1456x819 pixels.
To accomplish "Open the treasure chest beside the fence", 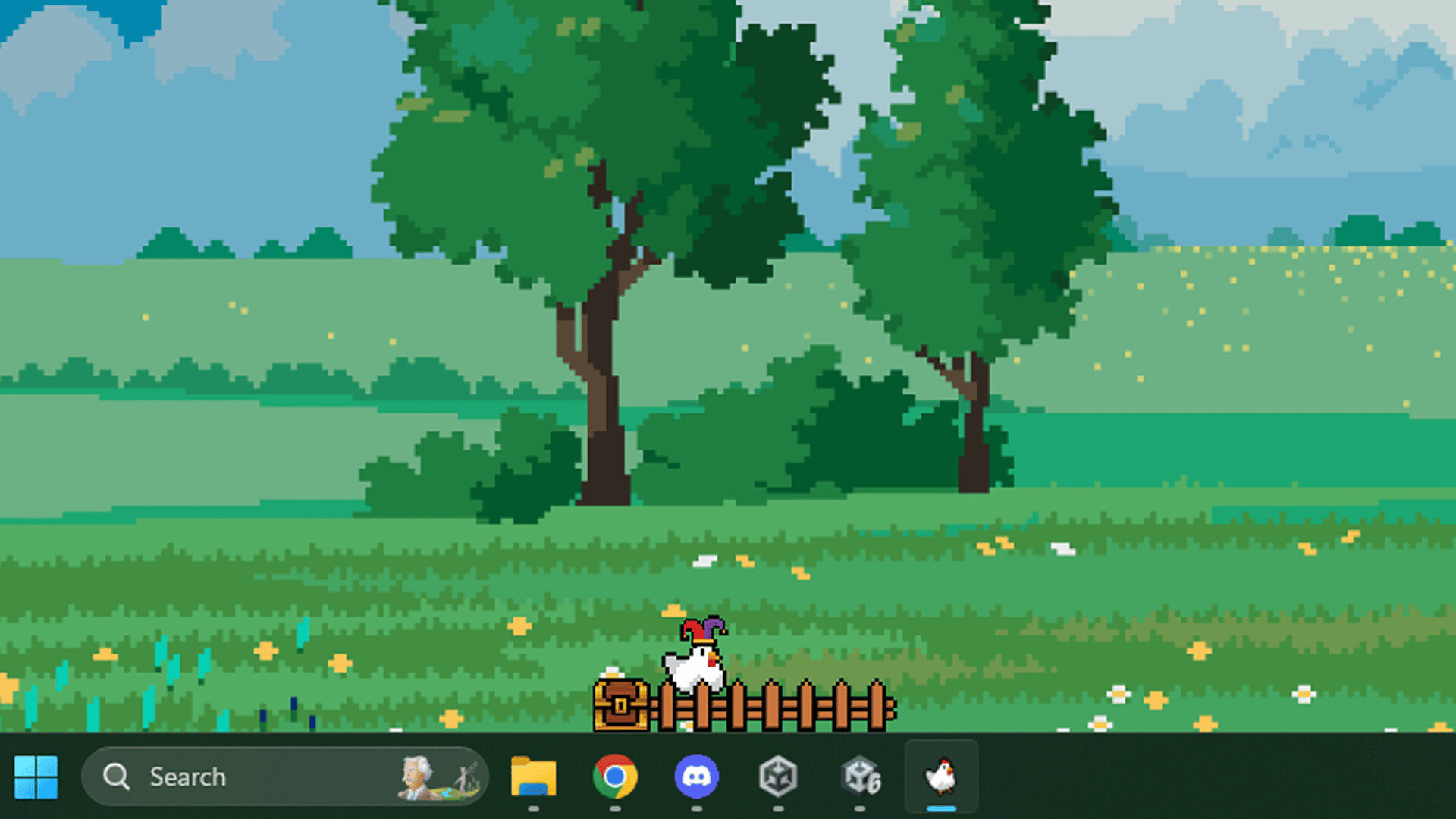I will click(621, 705).
